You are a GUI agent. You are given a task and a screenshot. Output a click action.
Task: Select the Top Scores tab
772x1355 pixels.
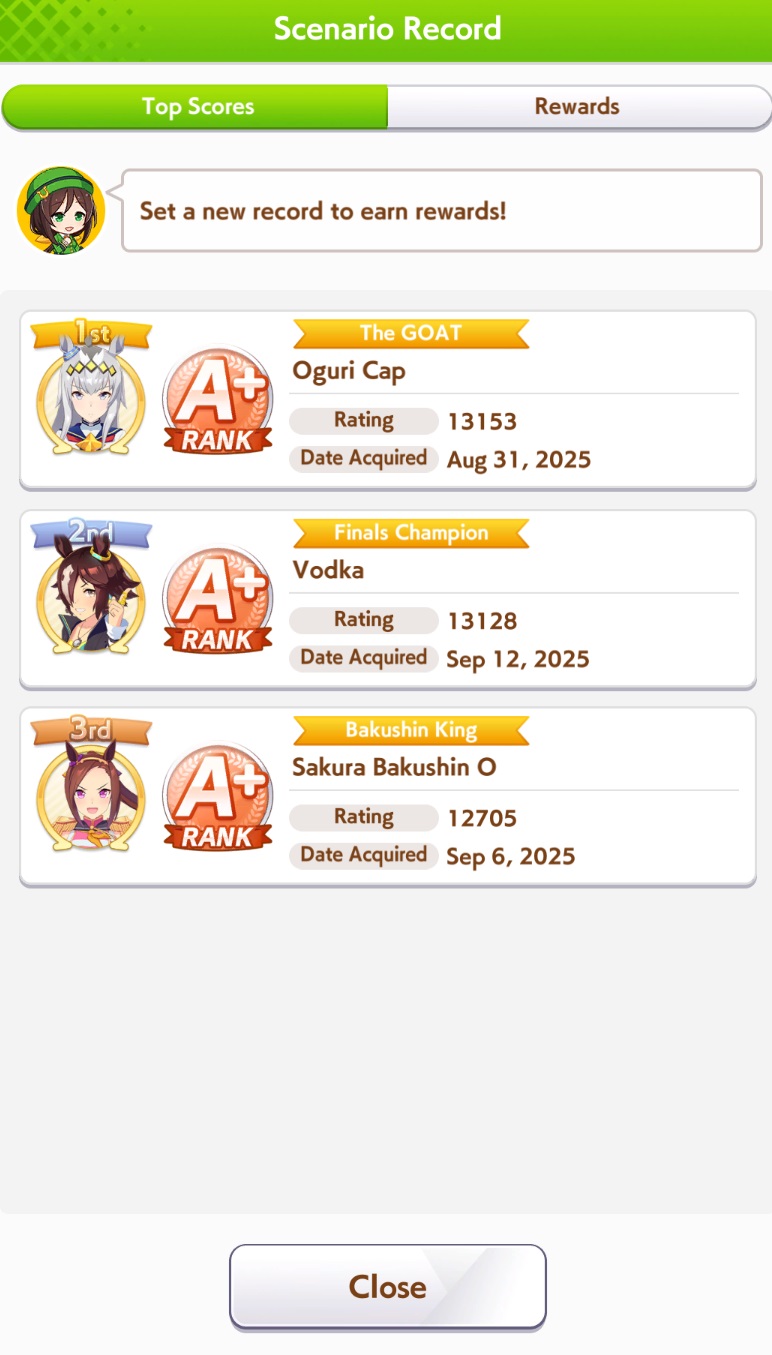tap(196, 107)
